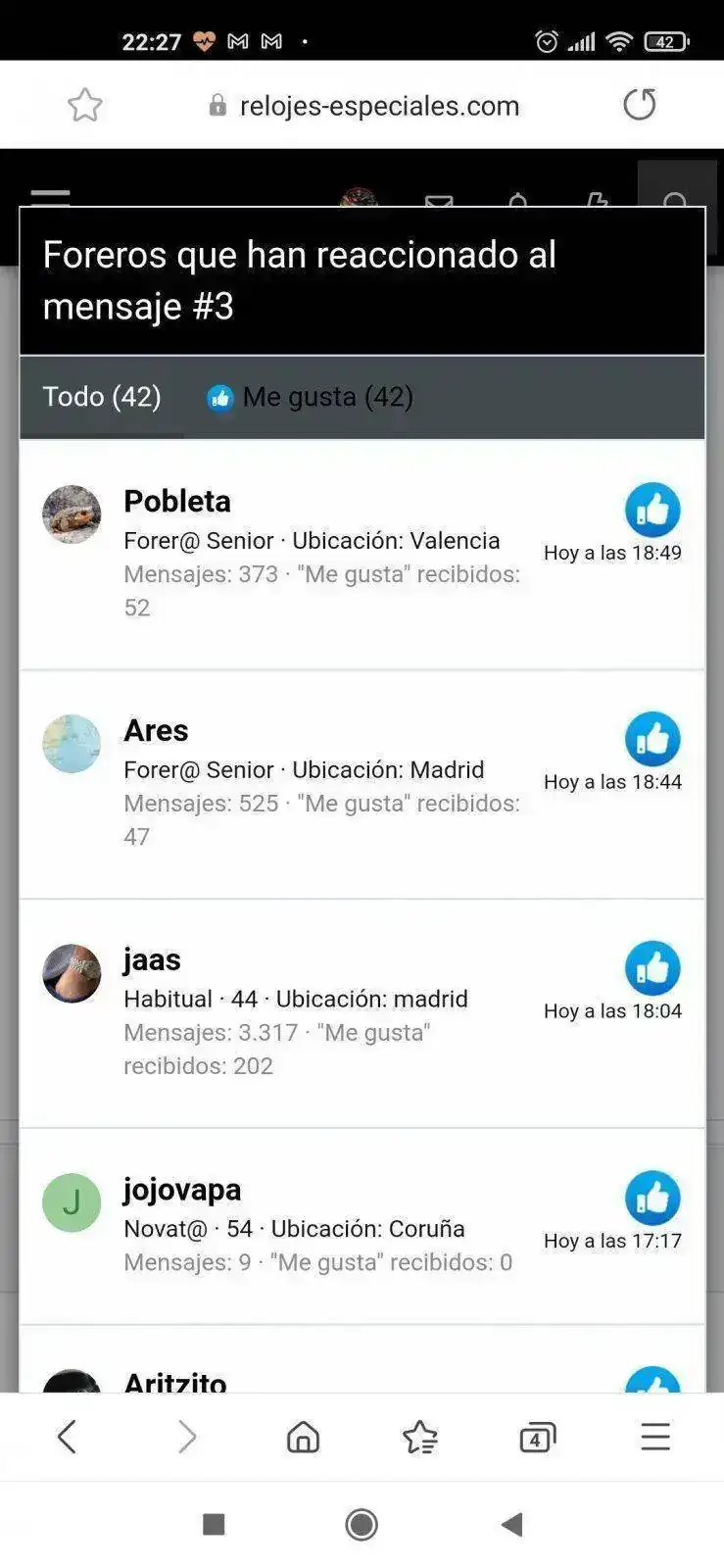Image resolution: width=724 pixels, height=1568 pixels.
Task: Open jojovapa's profile
Action: coord(182,1190)
